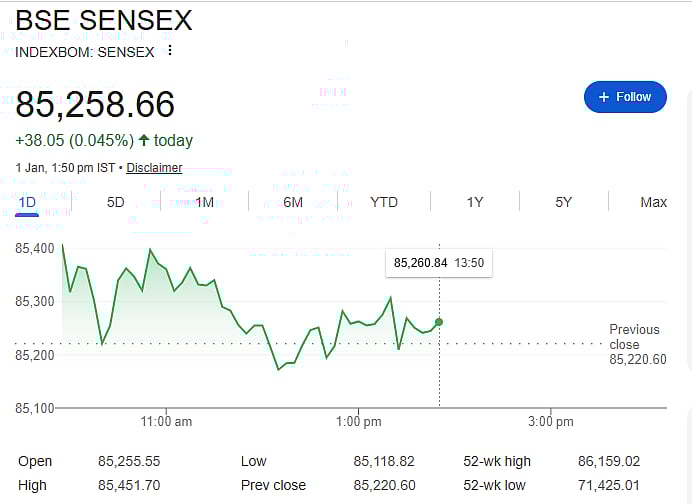This screenshot has height=504, width=692.
Task: Select the 1D chart range
Action: pos(27,202)
